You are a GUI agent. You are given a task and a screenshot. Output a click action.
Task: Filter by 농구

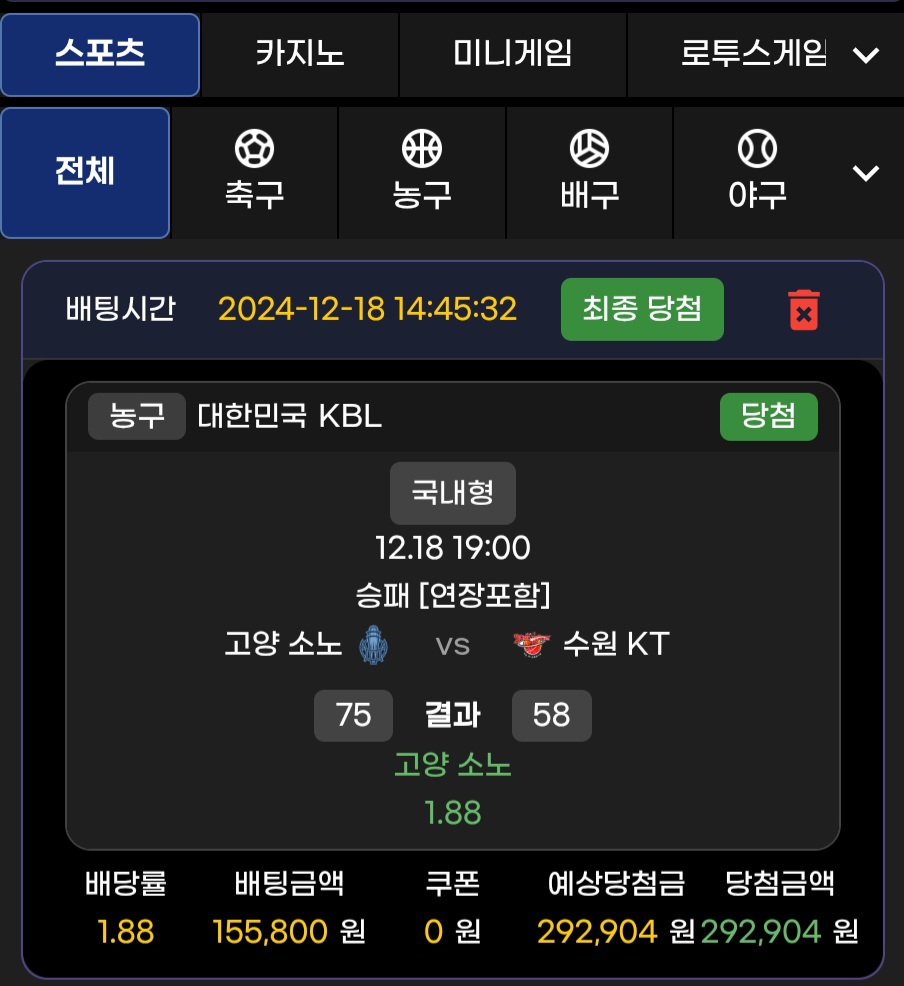tap(422, 172)
